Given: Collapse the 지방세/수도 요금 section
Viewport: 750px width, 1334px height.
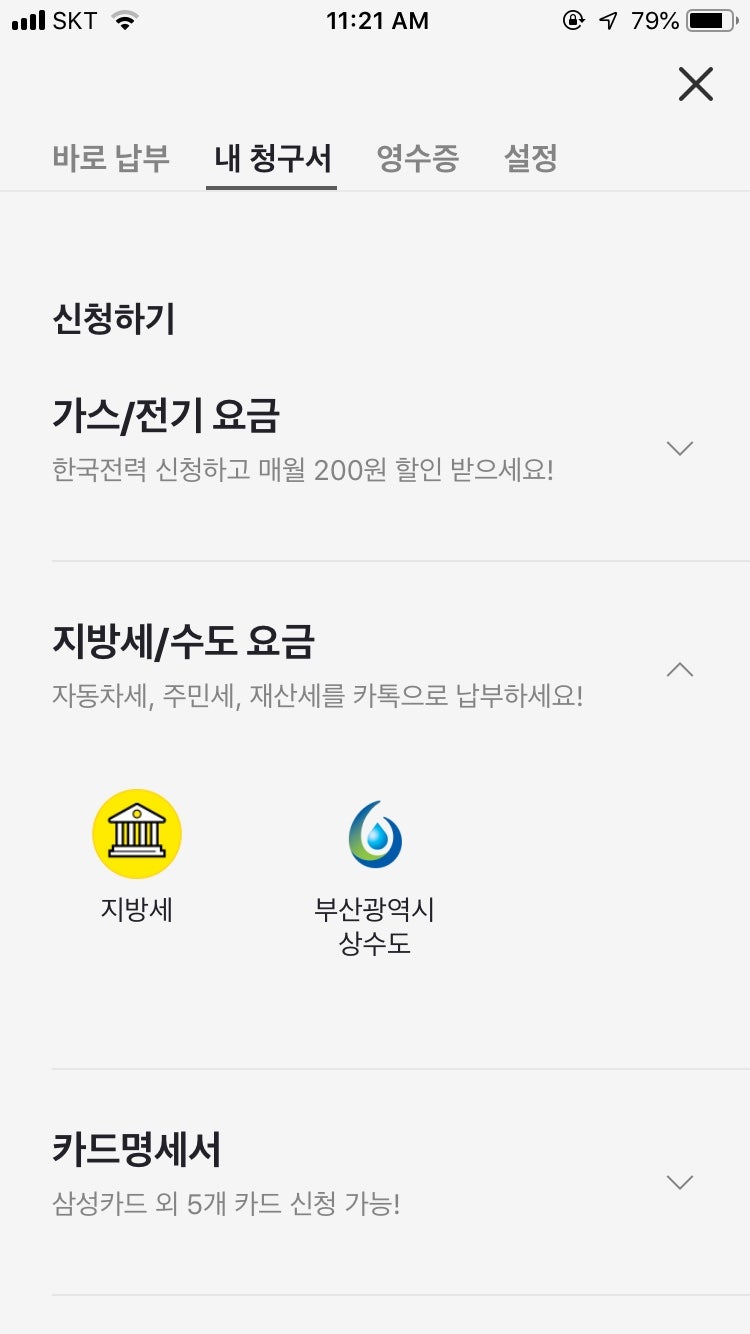Looking at the screenshot, I should click(679, 669).
